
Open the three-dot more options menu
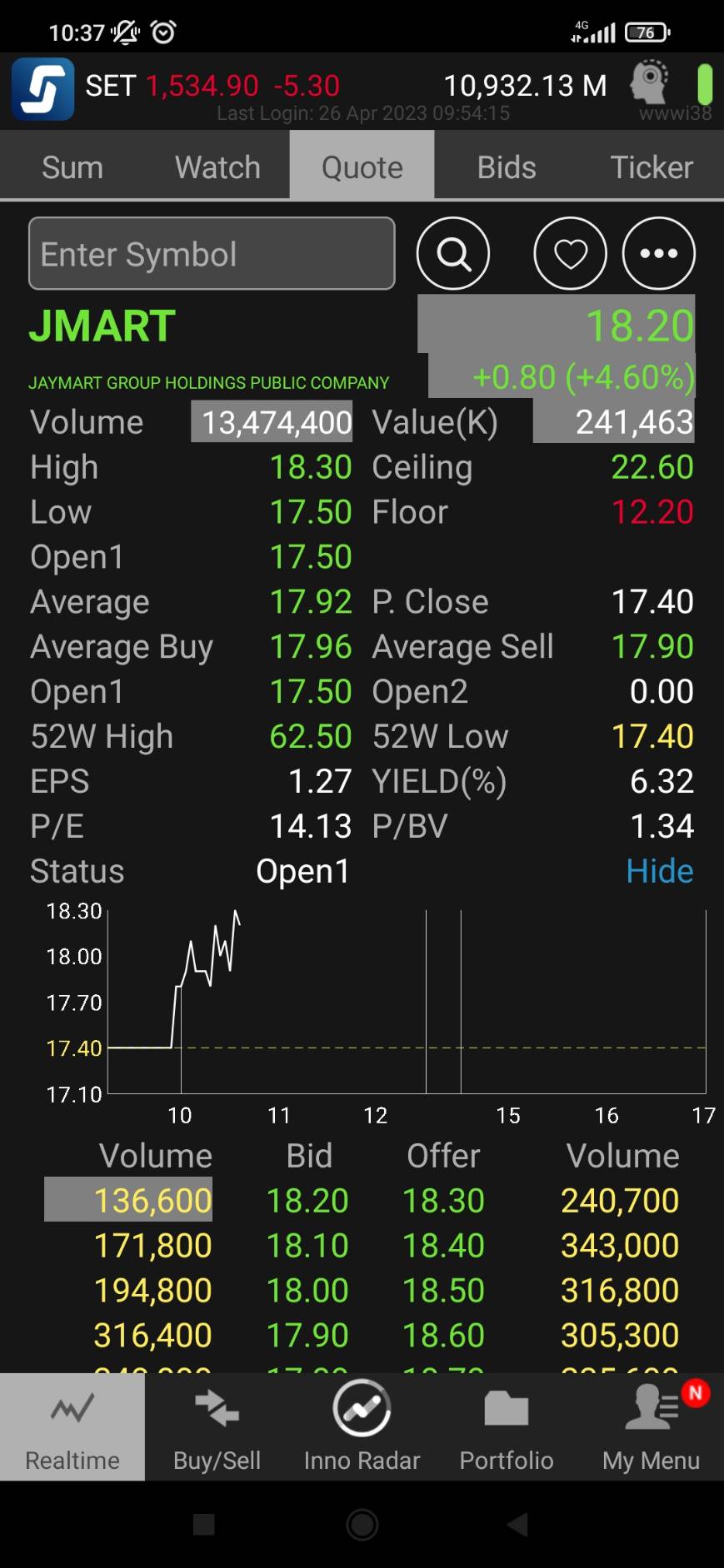(x=658, y=253)
